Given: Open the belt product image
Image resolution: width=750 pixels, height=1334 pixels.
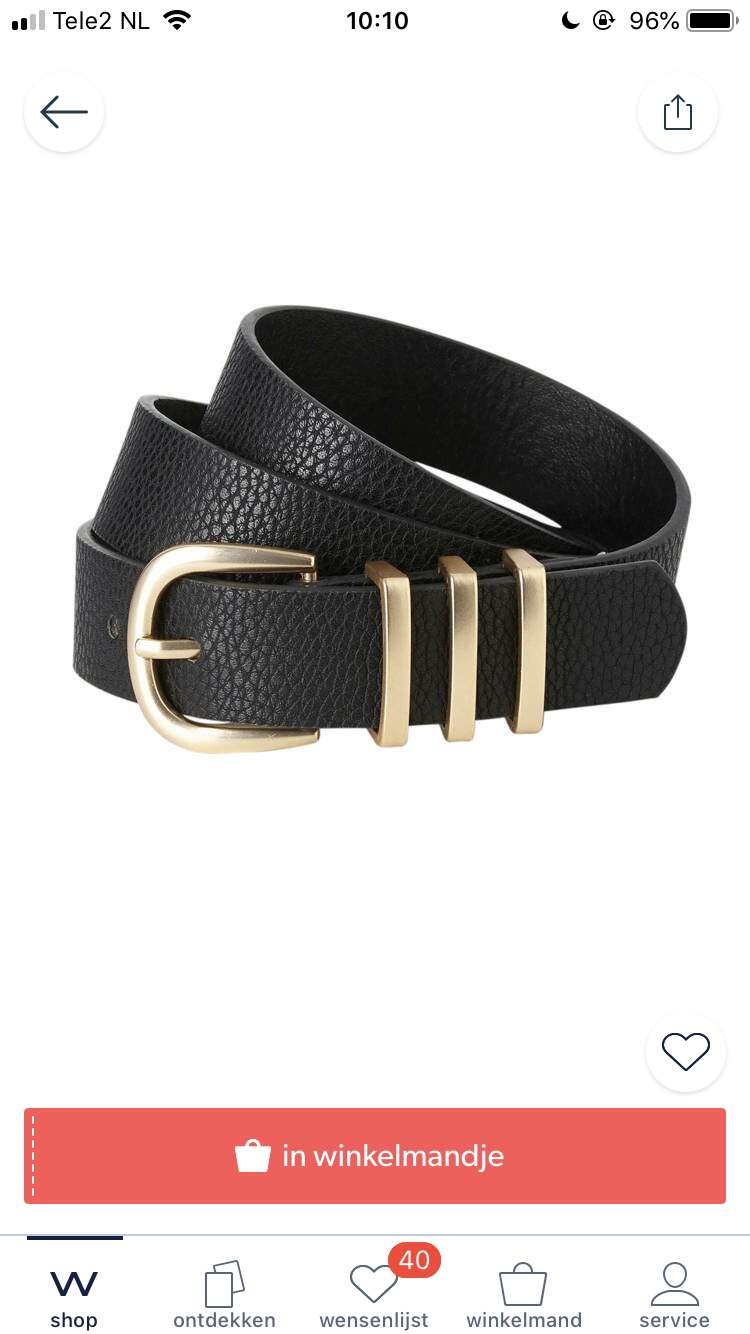Looking at the screenshot, I should [380, 528].
